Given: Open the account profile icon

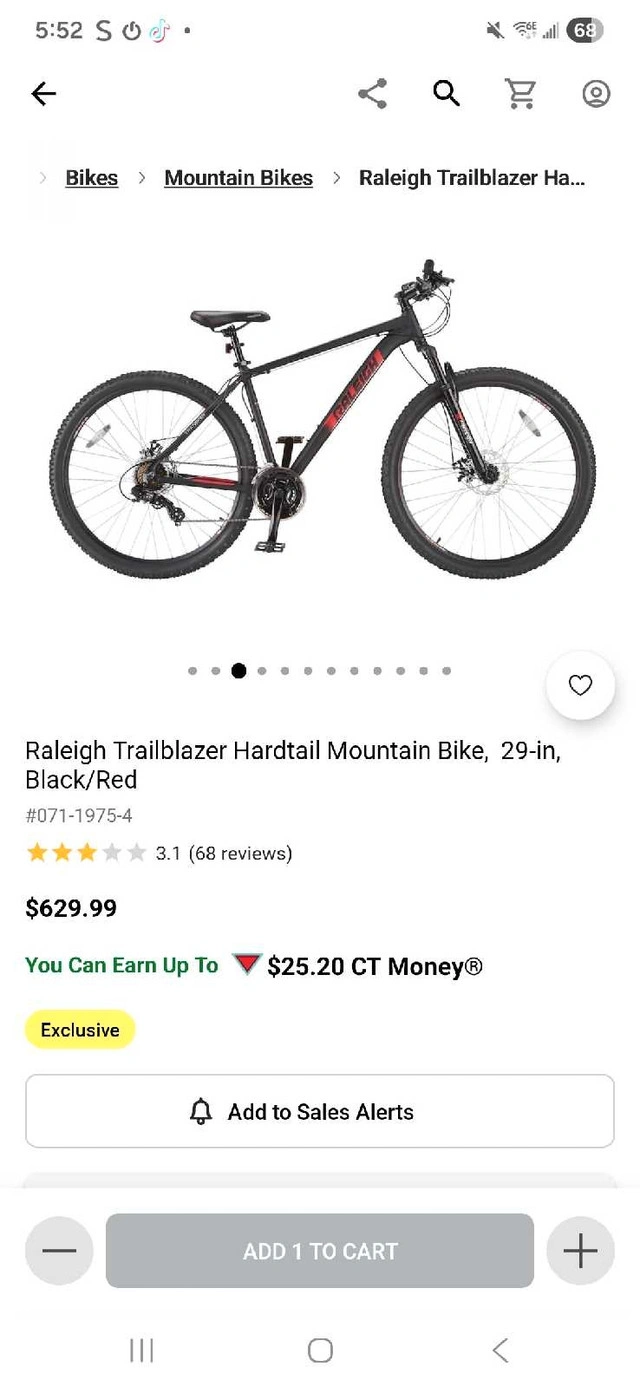Looking at the screenshot, I should (x=596, y=94).
